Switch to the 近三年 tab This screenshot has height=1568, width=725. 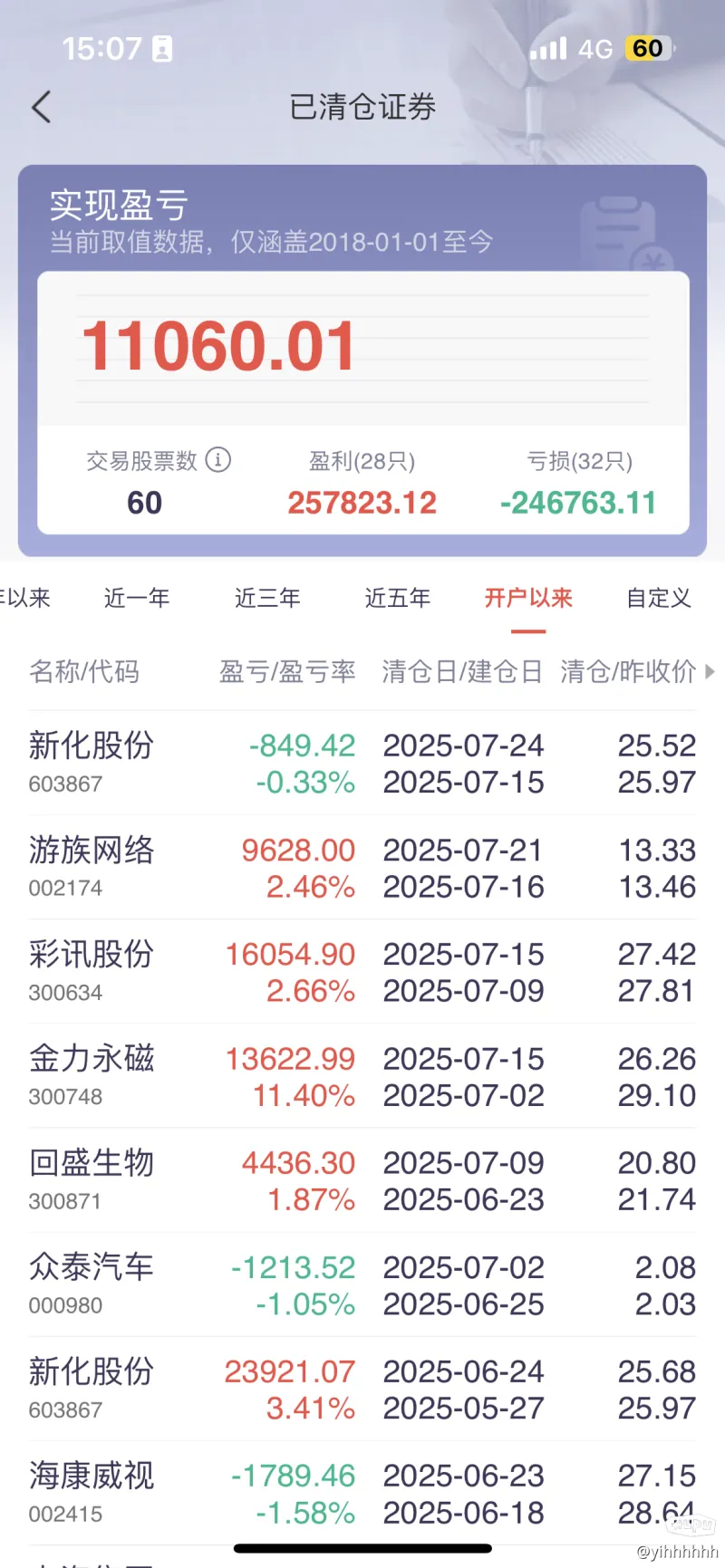click(x=267, y=598)
